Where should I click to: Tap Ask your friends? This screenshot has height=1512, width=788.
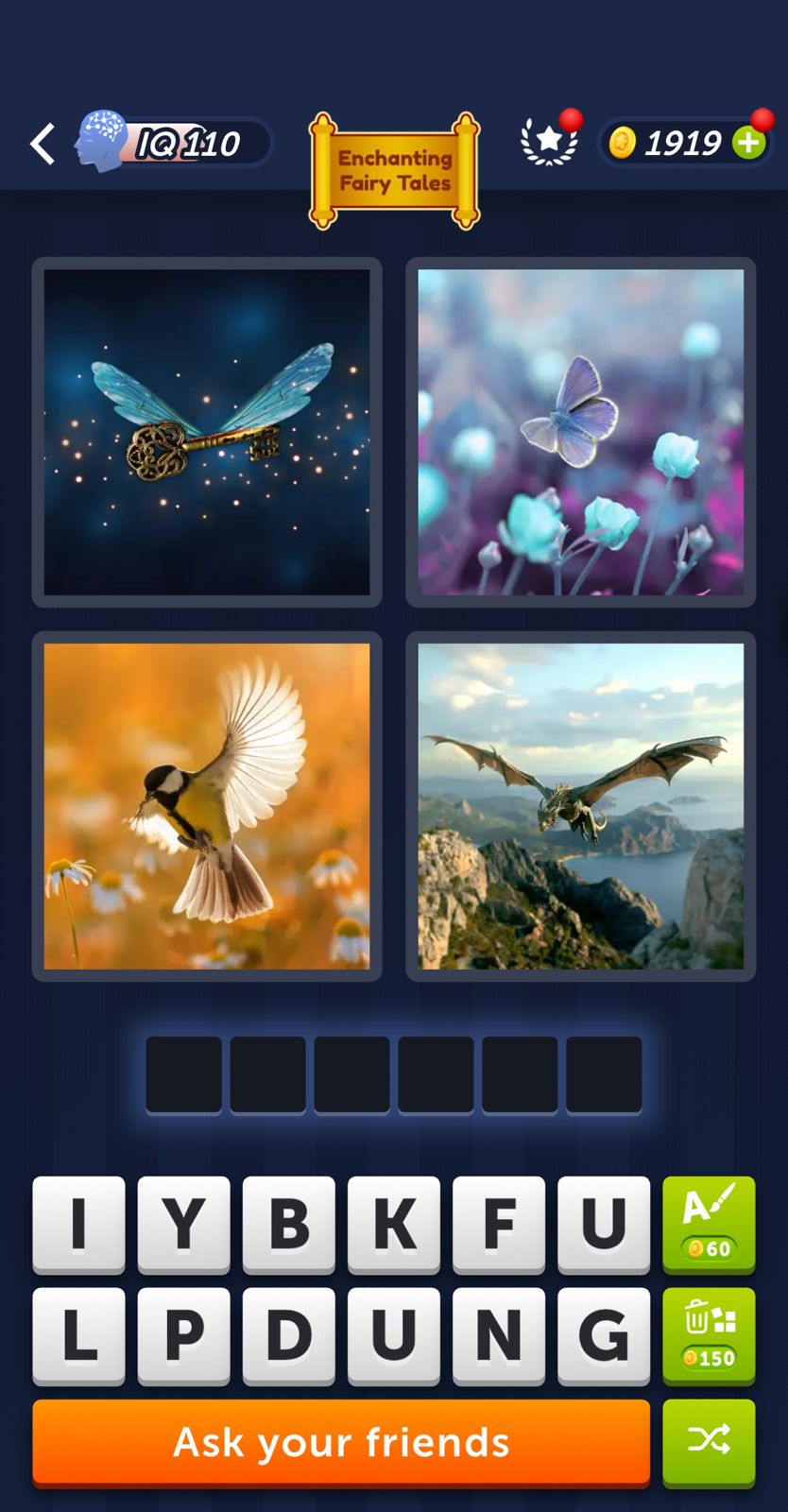point(341,1442)
